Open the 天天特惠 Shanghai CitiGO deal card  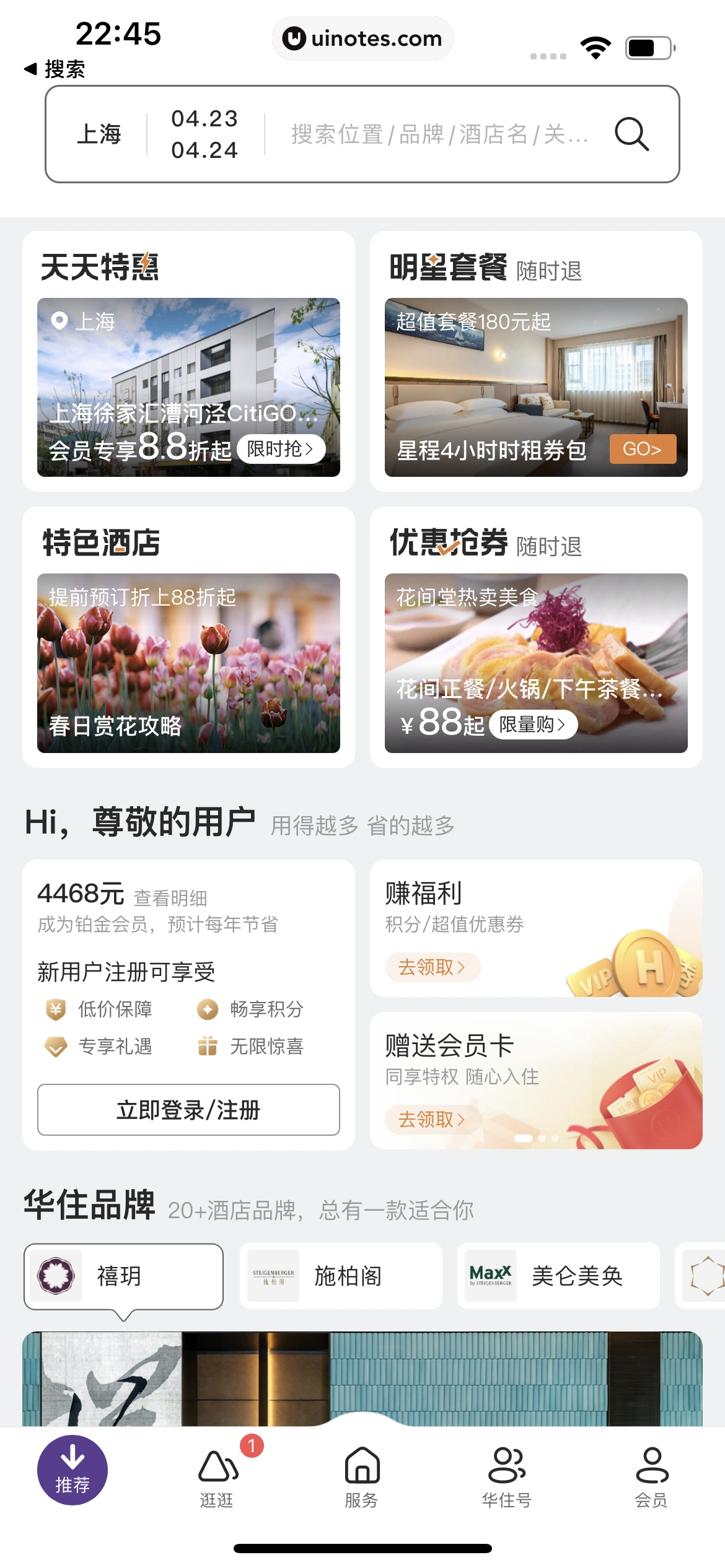[x=188, y=387]
